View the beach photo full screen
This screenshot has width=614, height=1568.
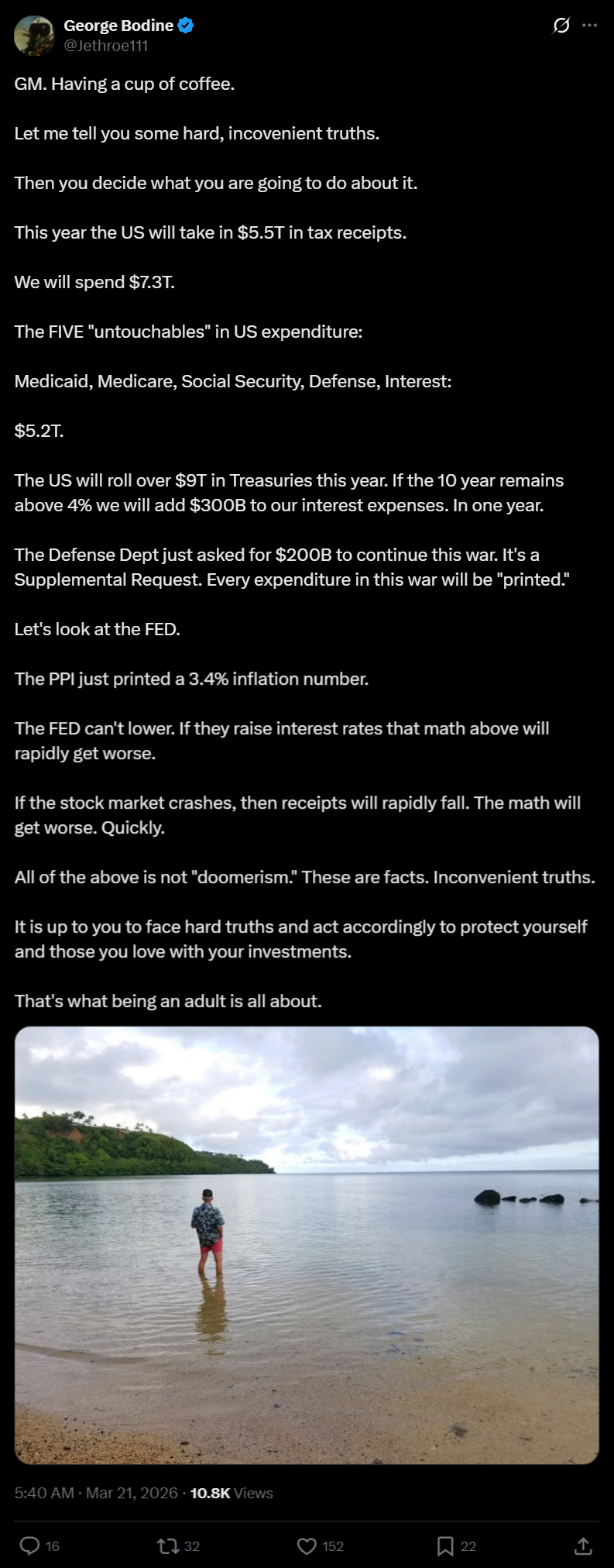[307, 1245]
